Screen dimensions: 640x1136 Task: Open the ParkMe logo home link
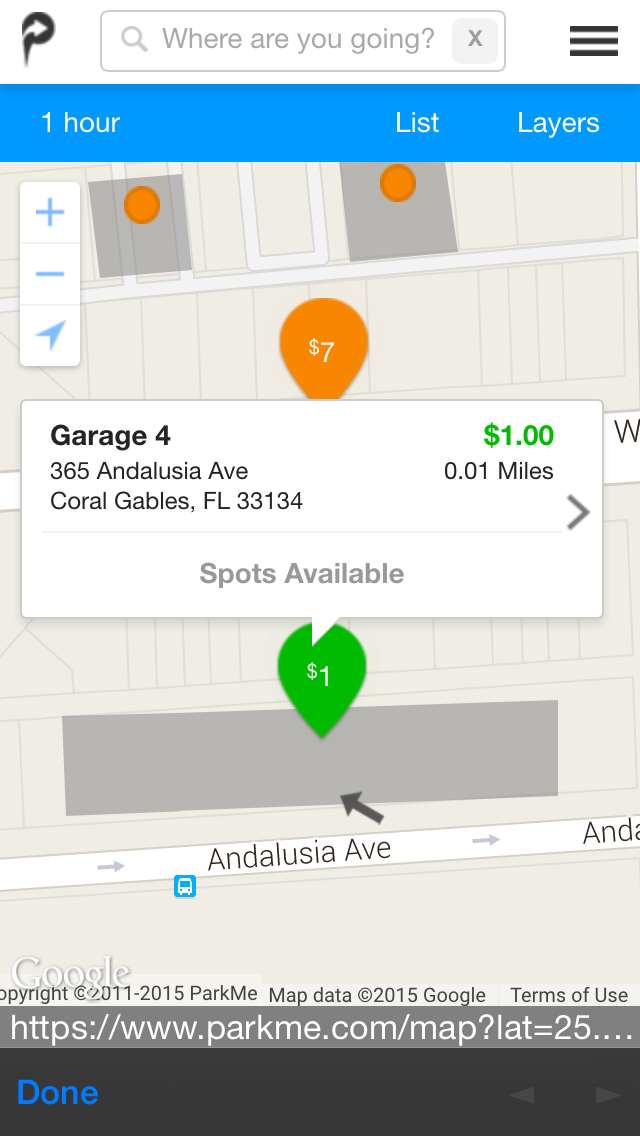click(39, 40)
